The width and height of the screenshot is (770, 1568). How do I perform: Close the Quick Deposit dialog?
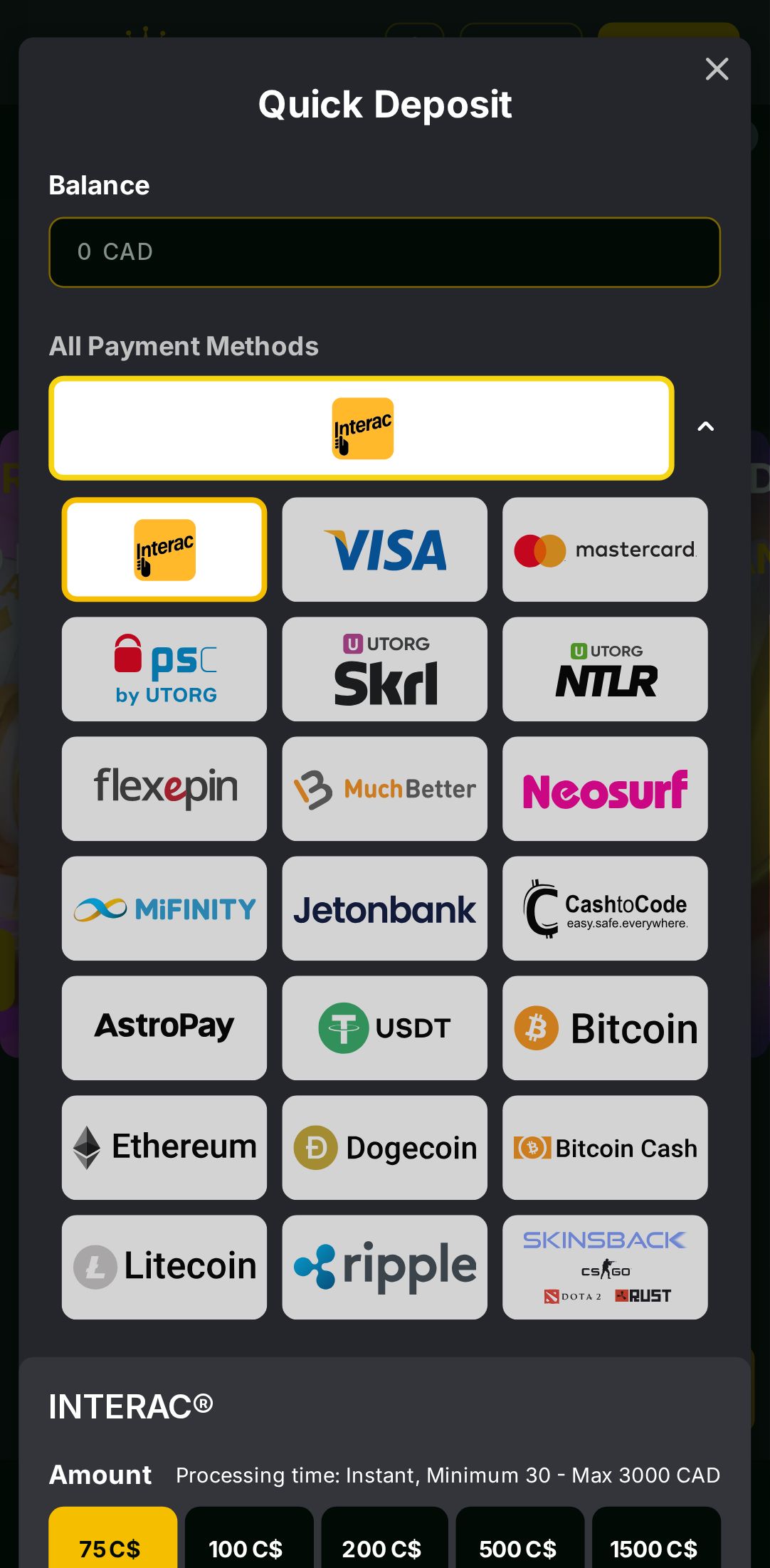(717, 69)
